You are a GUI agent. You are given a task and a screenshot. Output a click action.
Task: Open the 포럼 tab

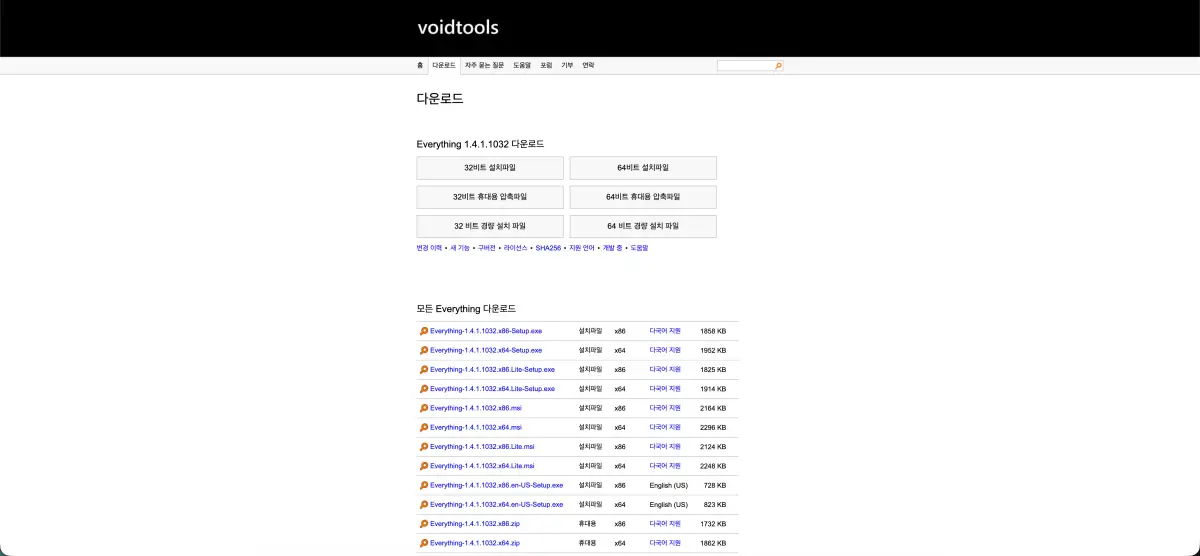tap(546, 65)
